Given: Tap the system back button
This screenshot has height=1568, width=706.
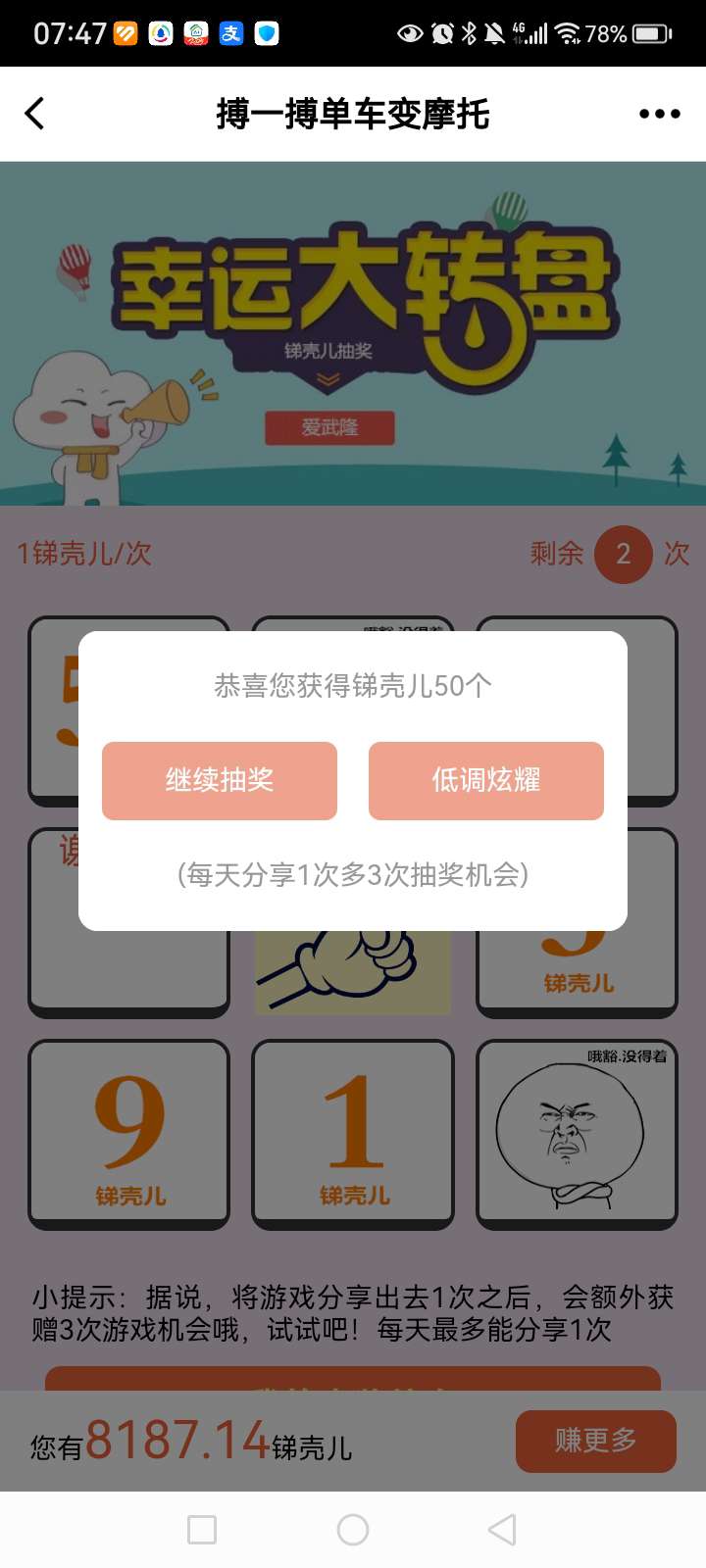Looking at the screenshot, I should click(502, 1530).
